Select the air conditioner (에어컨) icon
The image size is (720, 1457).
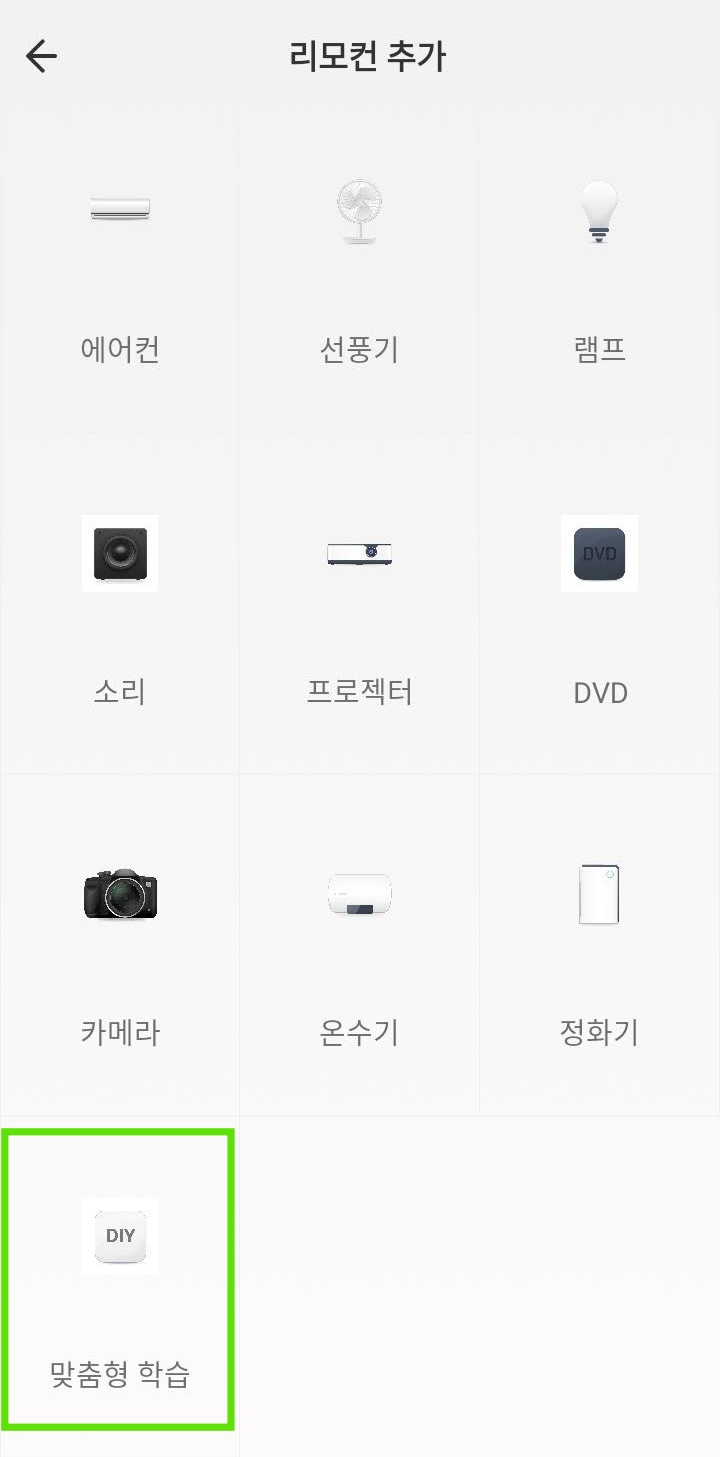pos(120,210)
